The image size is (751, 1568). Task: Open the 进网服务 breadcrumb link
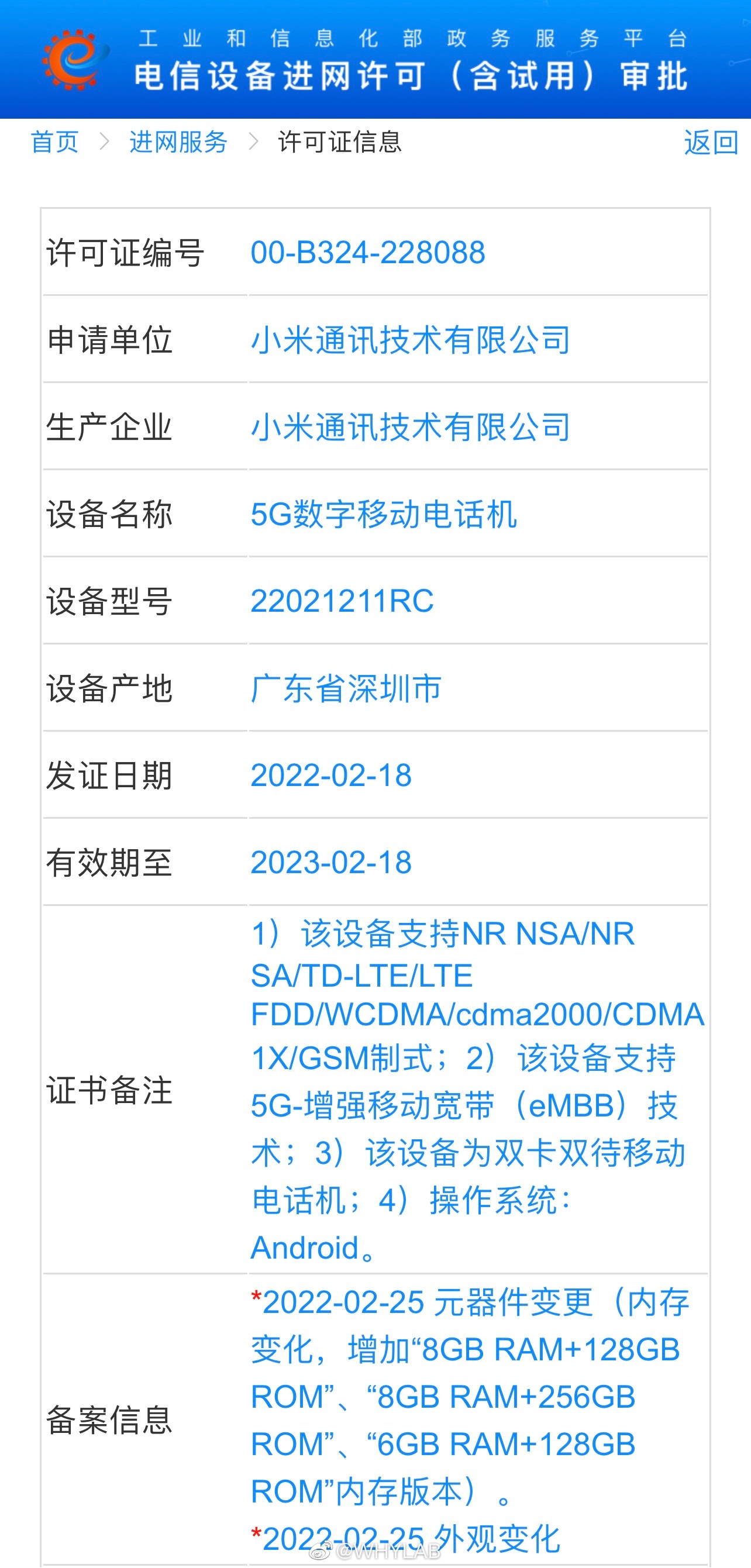click(178, 143)
